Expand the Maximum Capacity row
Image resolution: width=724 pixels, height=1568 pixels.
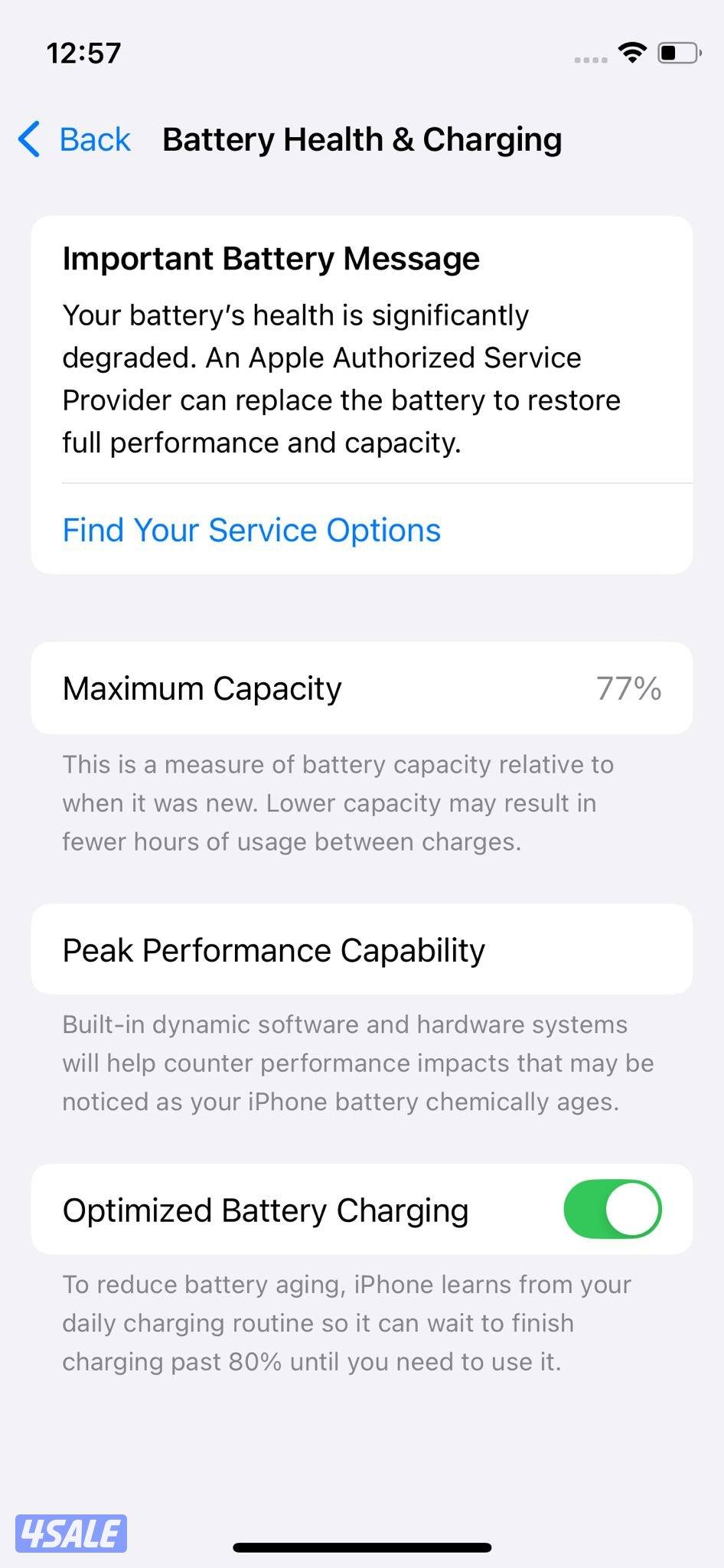[362, 688]
